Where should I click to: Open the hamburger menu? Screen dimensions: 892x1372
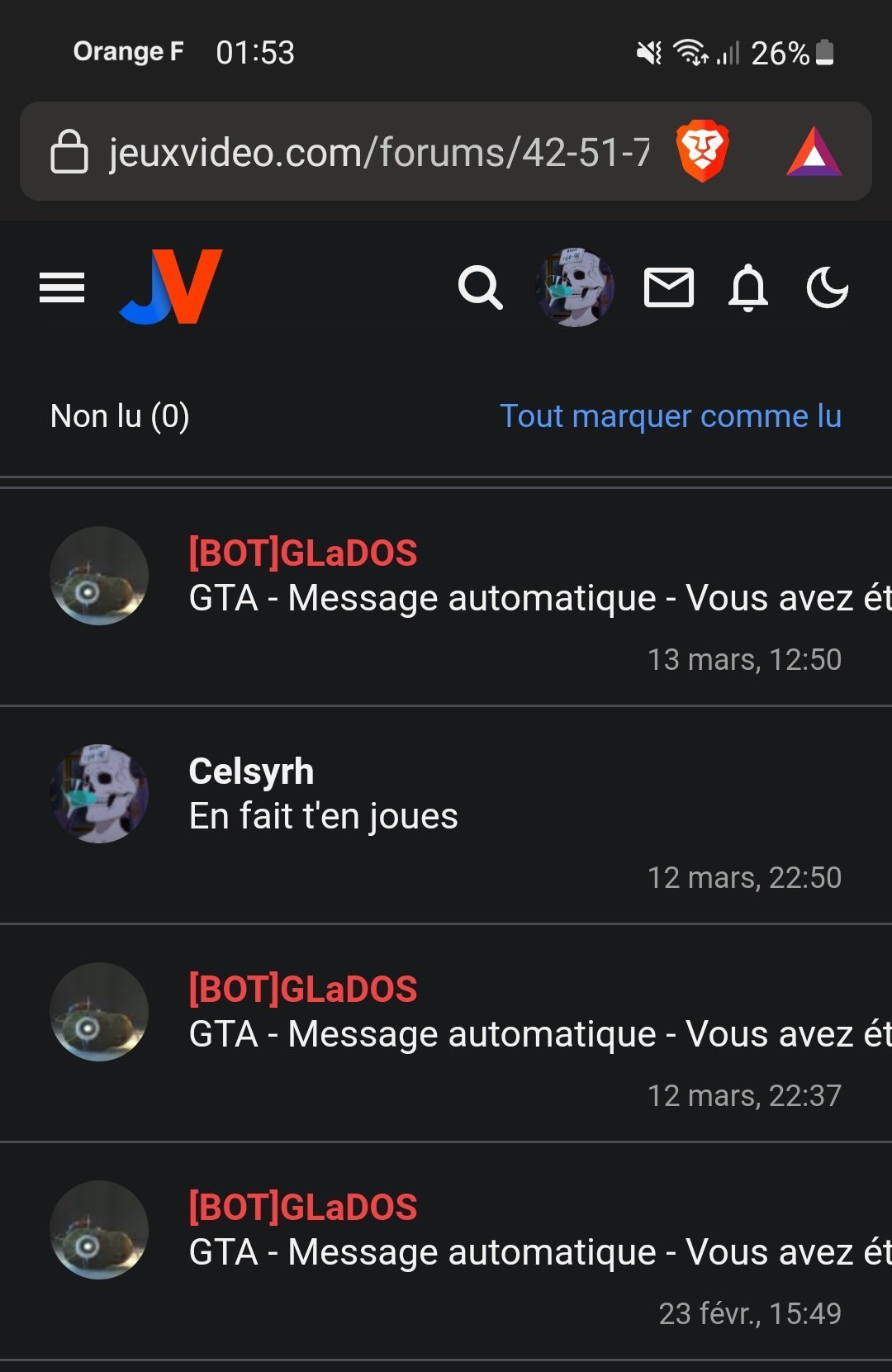62,287
